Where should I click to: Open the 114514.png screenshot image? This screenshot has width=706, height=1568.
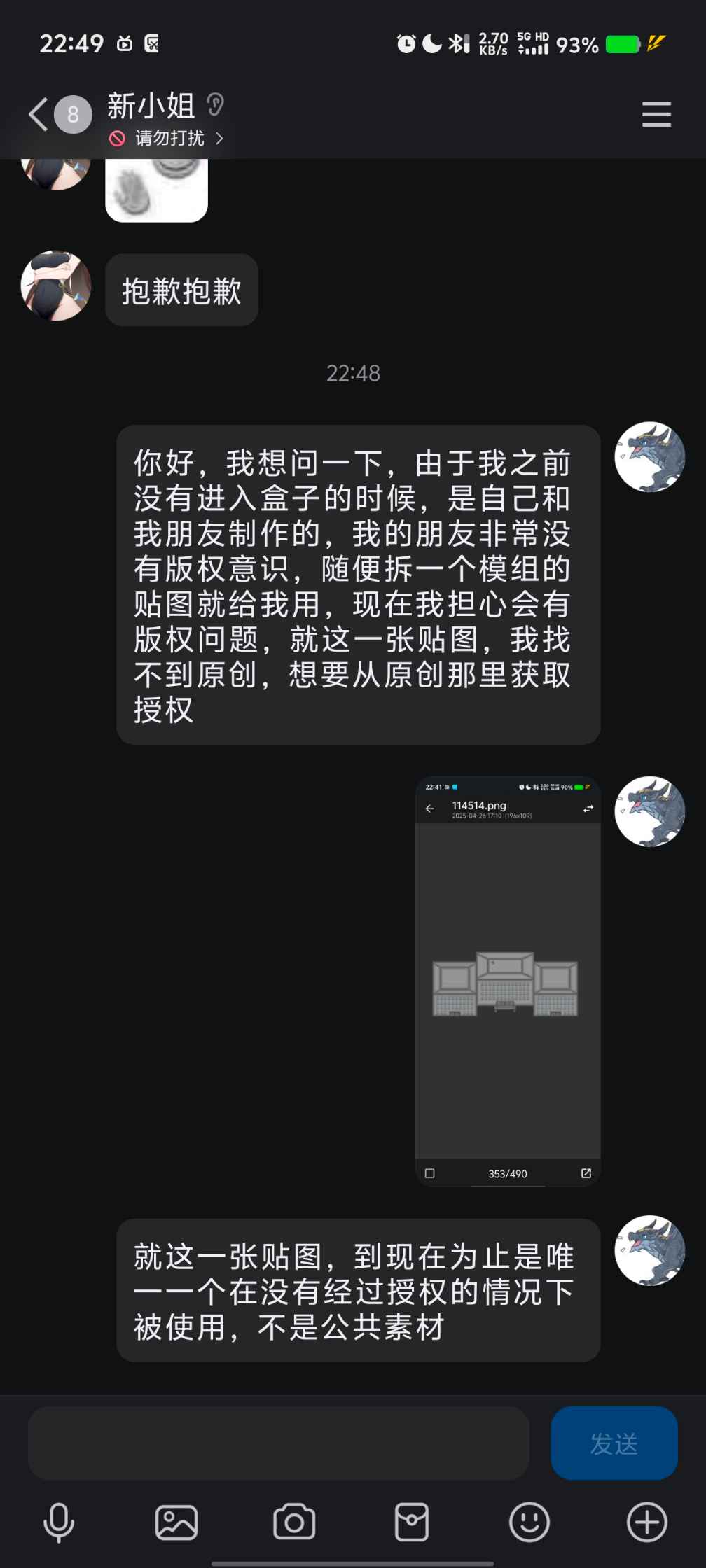point(508,981)
